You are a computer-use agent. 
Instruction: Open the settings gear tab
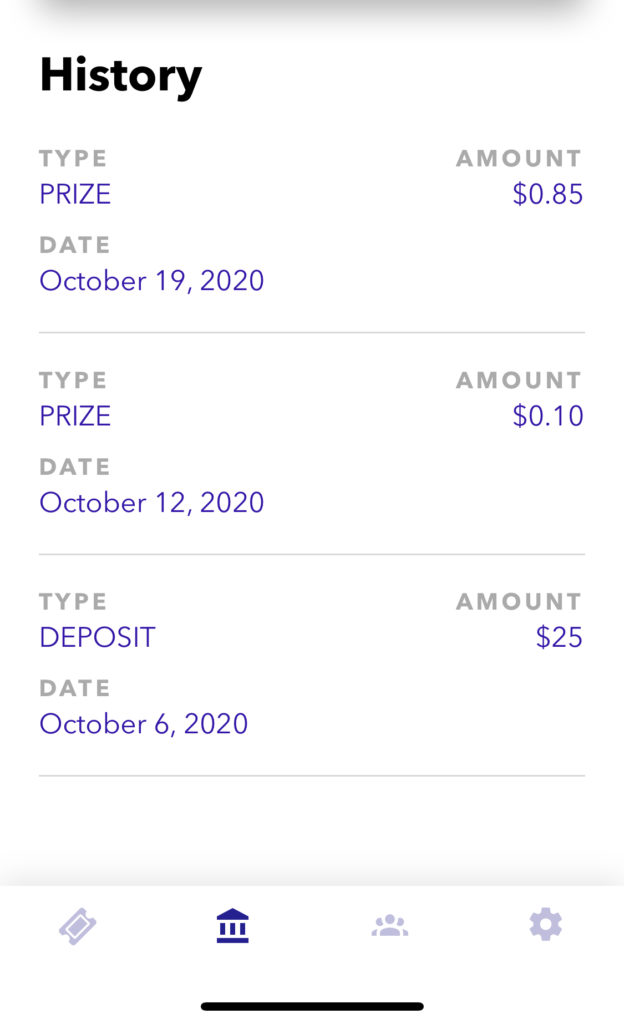point(546,924)
